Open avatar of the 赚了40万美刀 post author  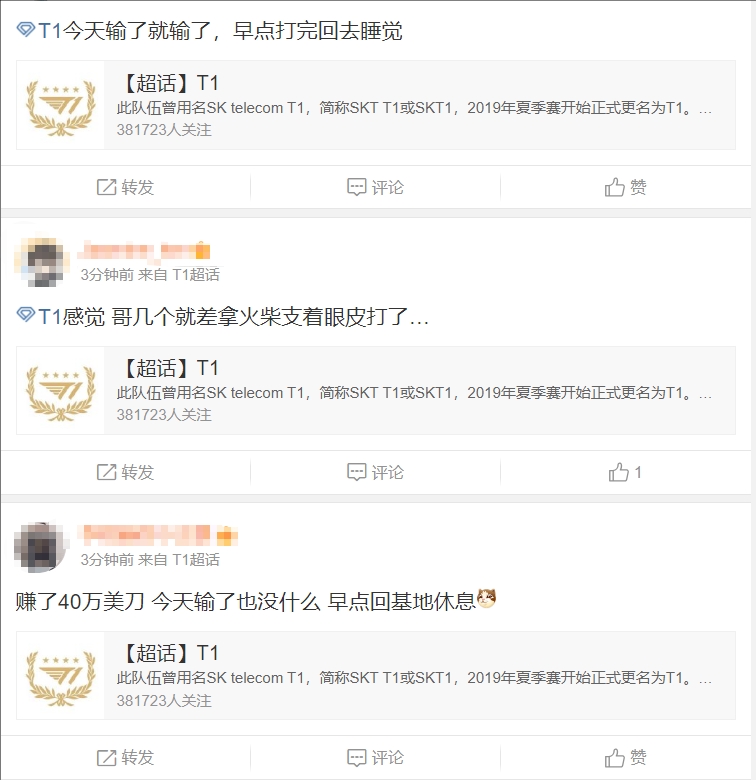[x=40, y=547]
